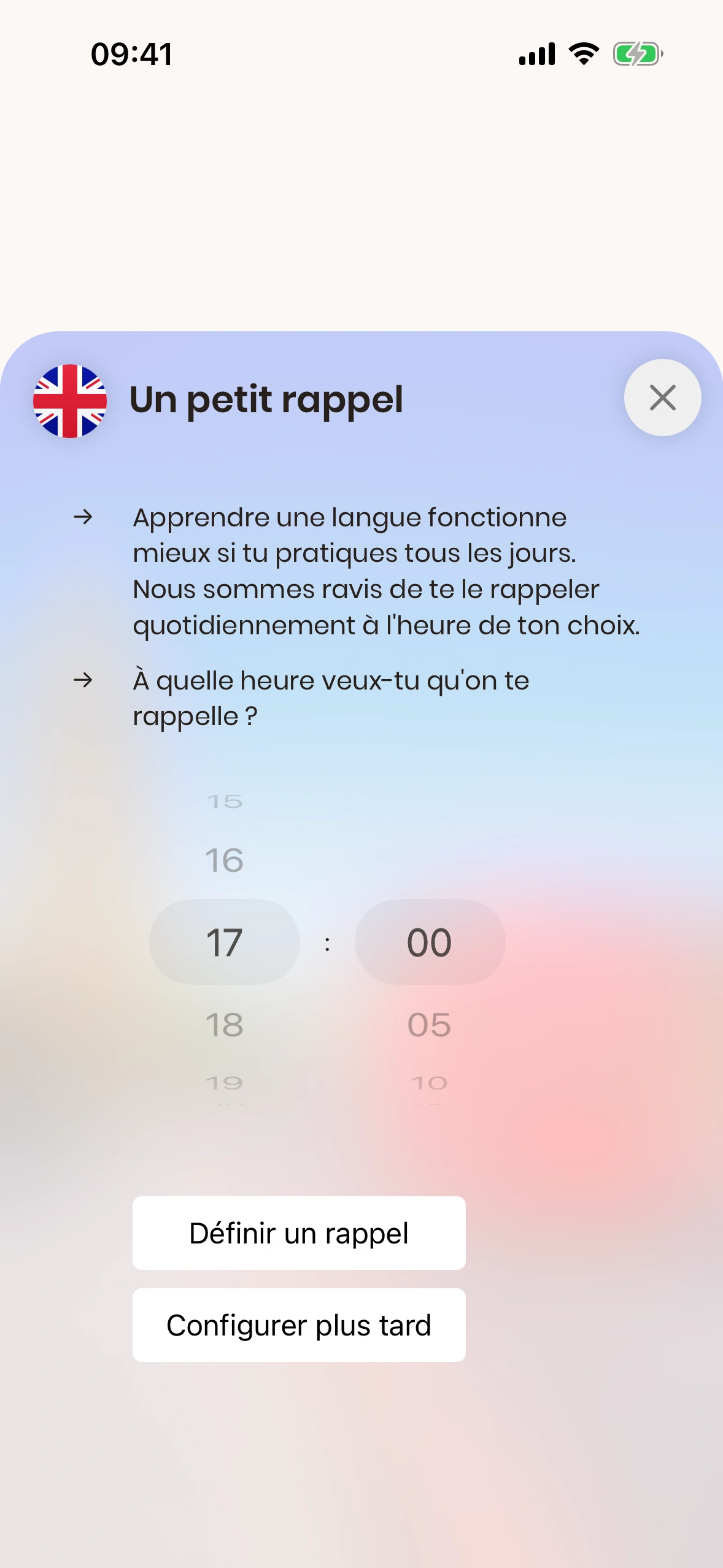Select hour 18 in the time picker

click(225, 1025)
